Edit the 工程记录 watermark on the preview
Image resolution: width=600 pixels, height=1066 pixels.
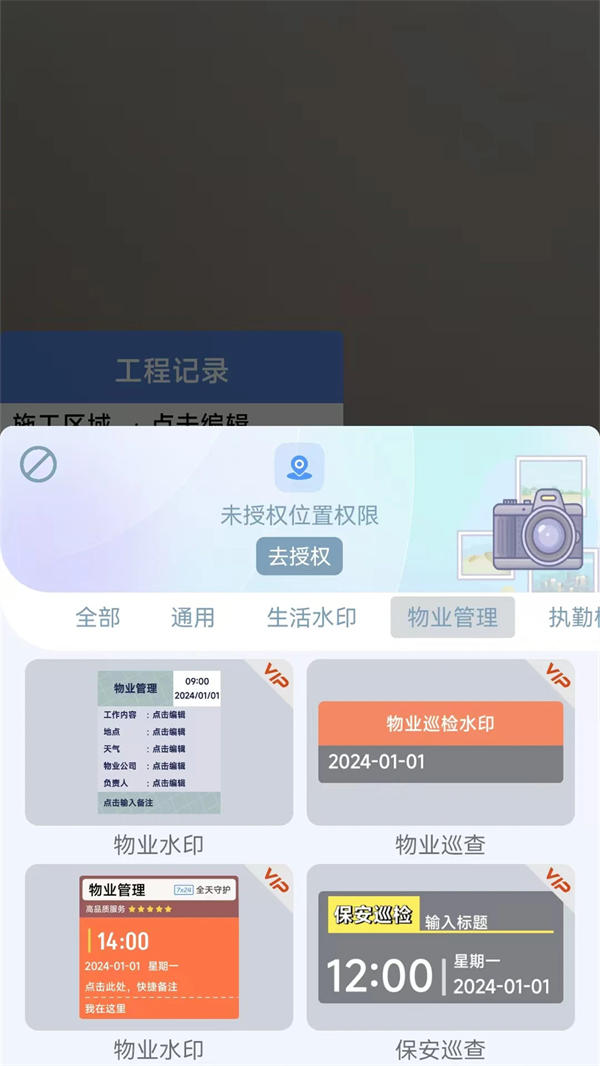[x=171, y=380]
